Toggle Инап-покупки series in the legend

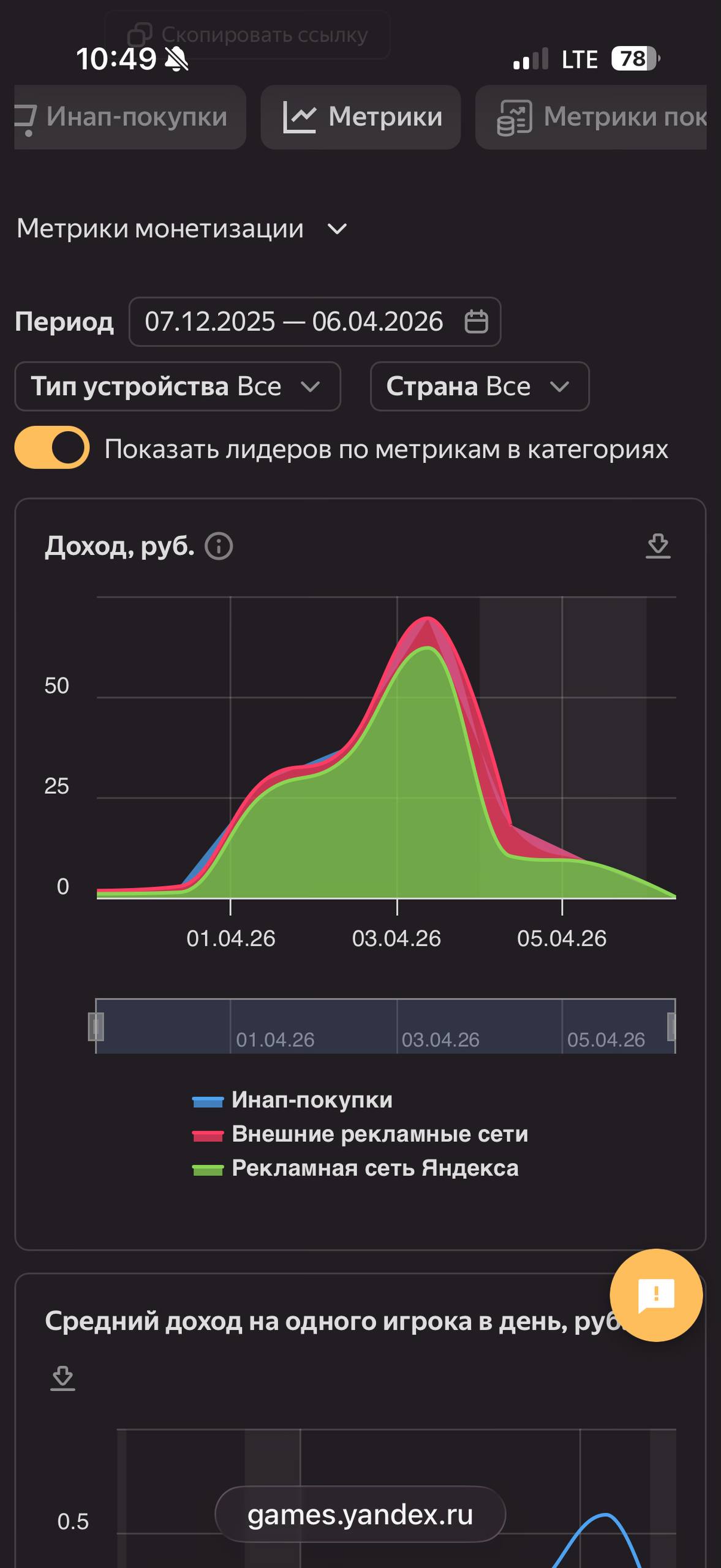pyautogui.click(x=311, y=1100)
